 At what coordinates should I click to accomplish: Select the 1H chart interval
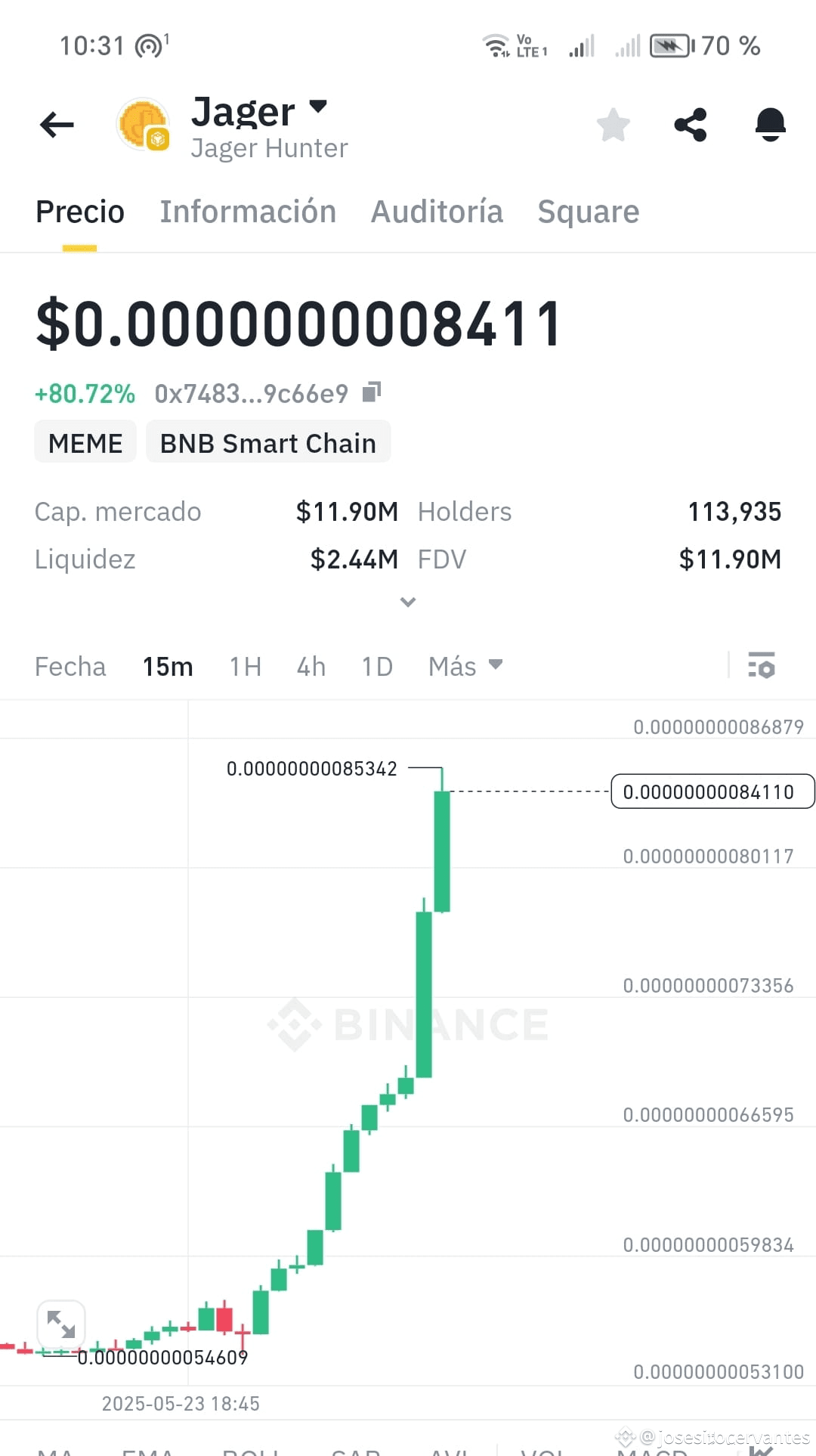click(246, 667)
